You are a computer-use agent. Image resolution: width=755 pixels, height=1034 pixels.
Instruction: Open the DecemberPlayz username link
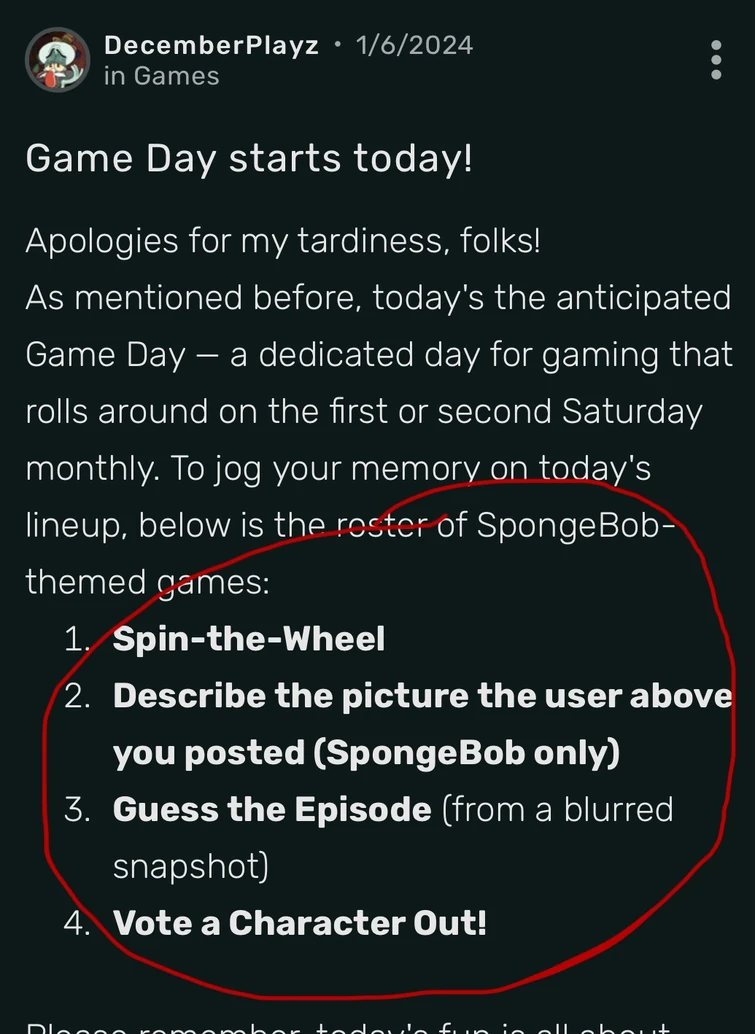point(212,45)
